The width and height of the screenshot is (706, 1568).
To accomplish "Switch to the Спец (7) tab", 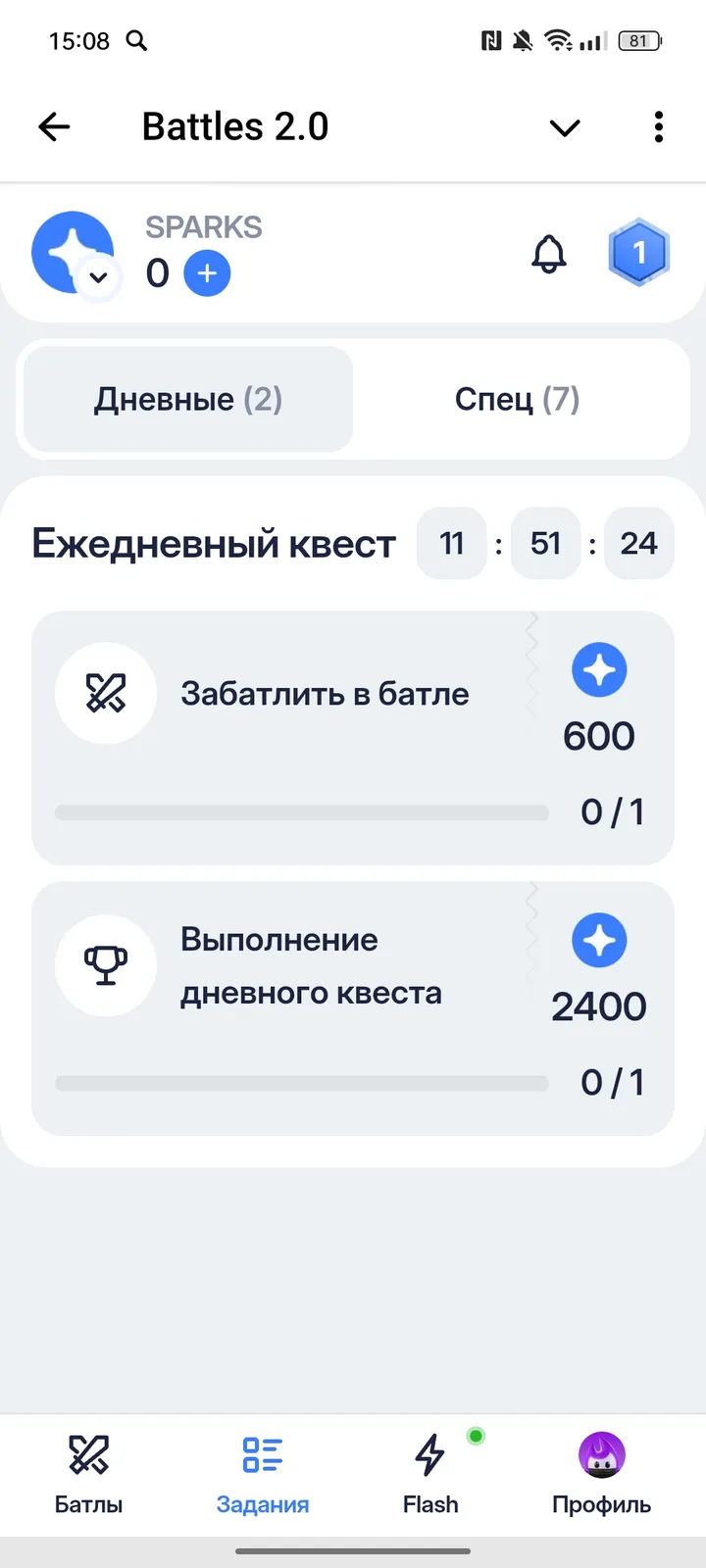I will coord(517,400).
